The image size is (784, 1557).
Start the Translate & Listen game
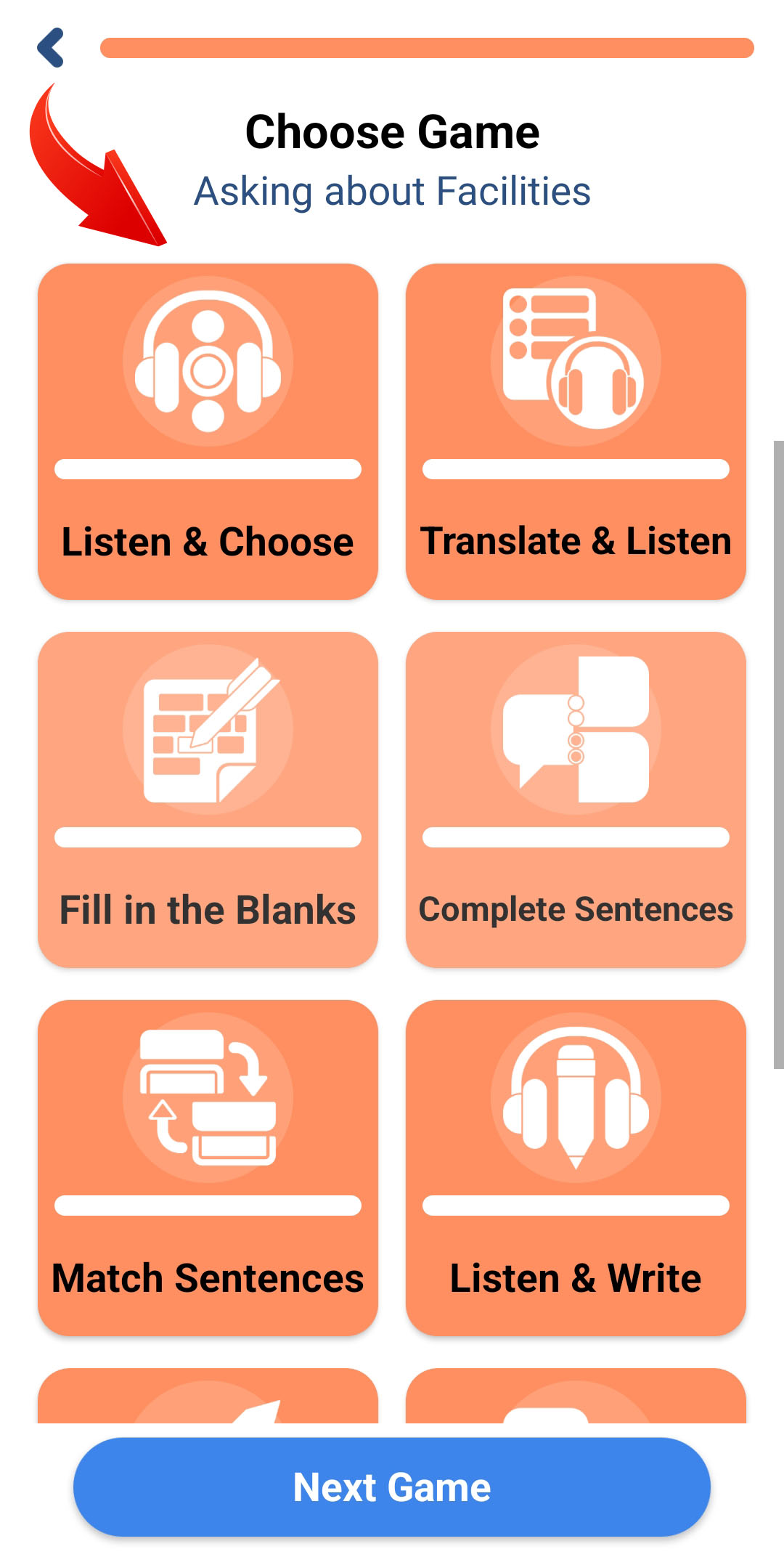[576, 431]
